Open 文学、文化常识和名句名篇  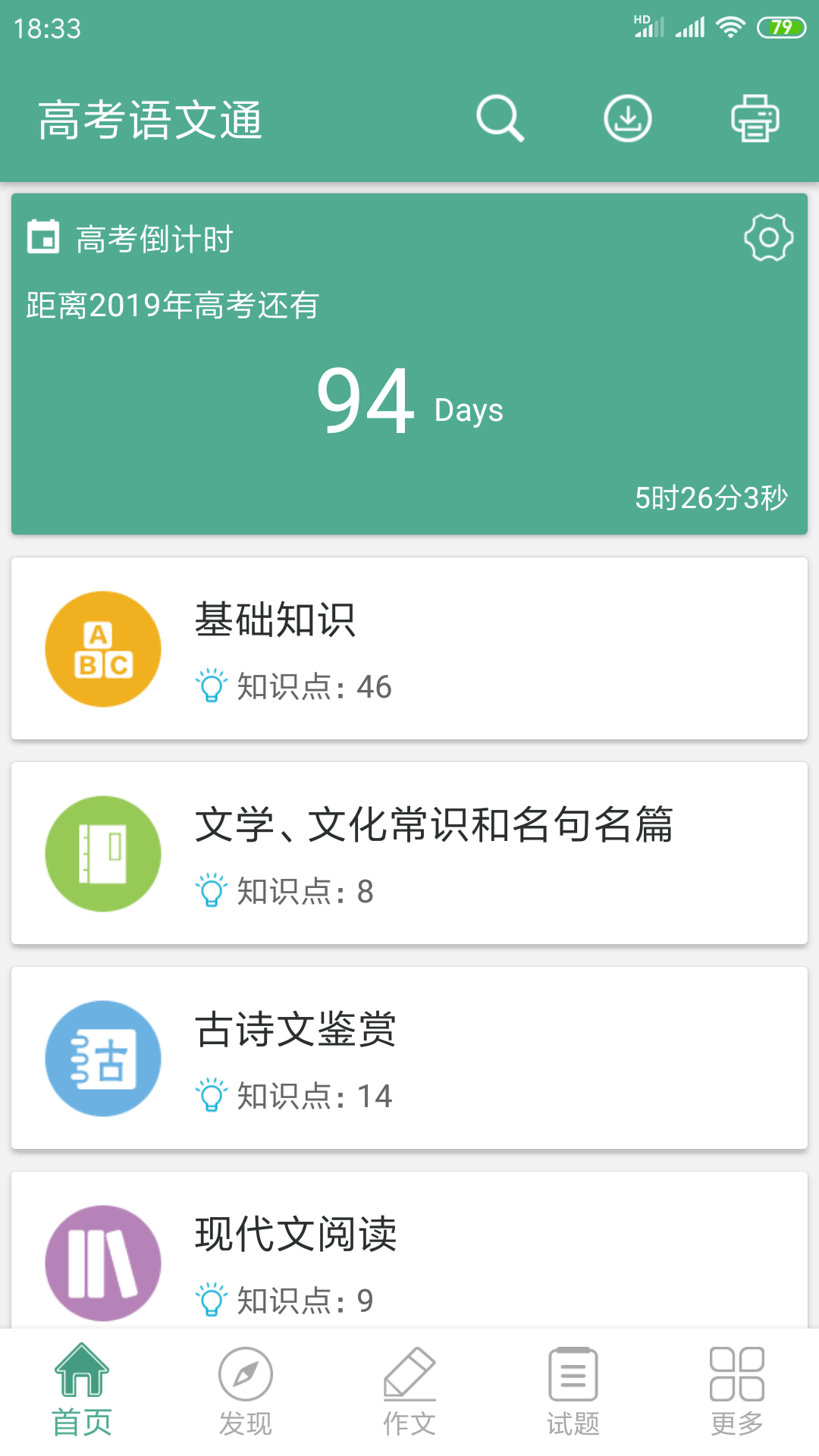coord(409,852)
